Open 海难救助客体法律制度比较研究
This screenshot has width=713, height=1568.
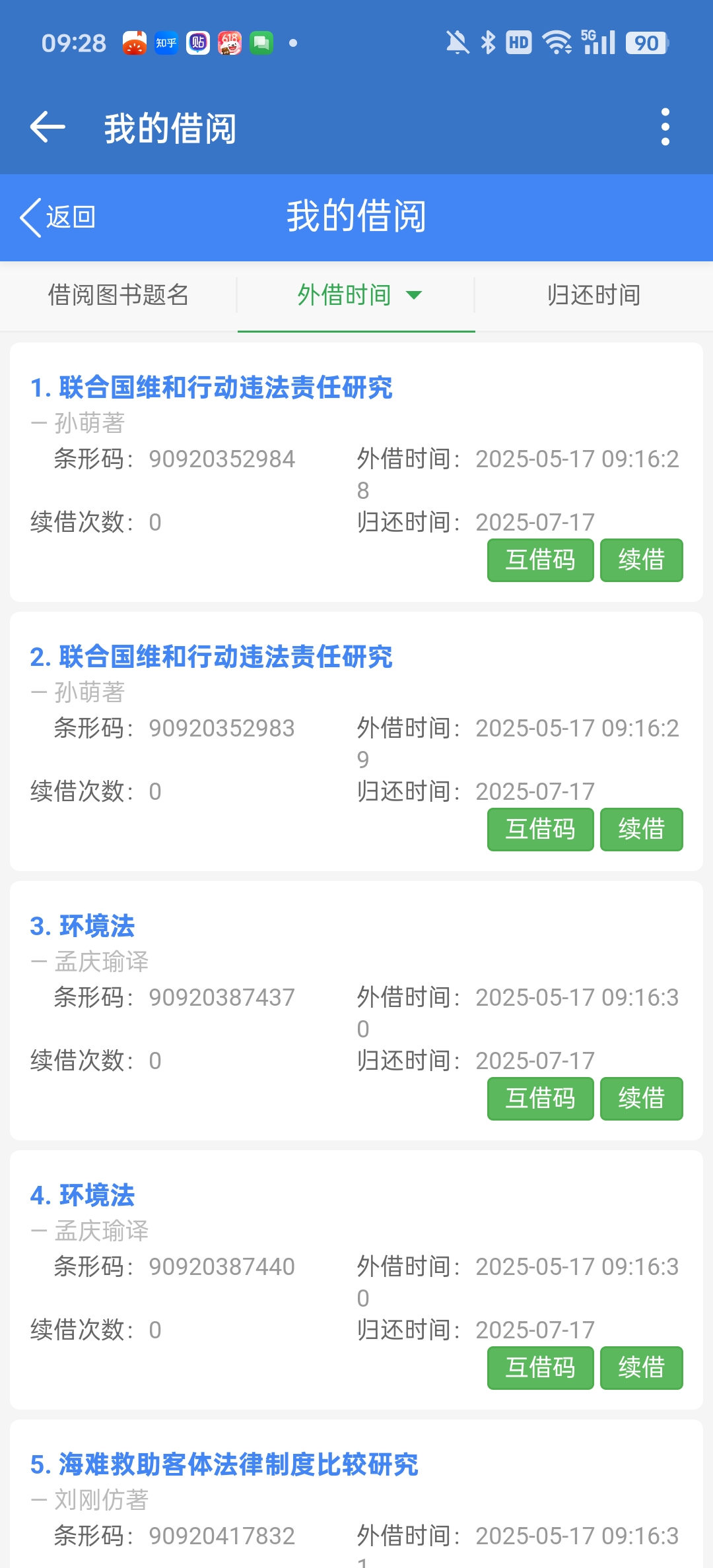224,1464
